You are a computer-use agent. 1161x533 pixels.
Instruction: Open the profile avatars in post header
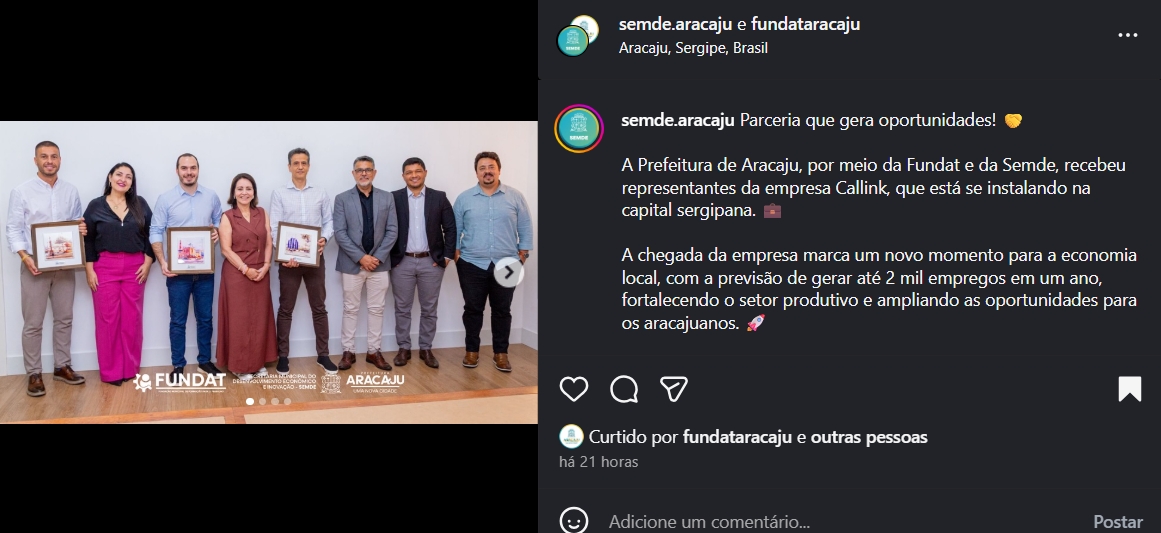(577, 36)
